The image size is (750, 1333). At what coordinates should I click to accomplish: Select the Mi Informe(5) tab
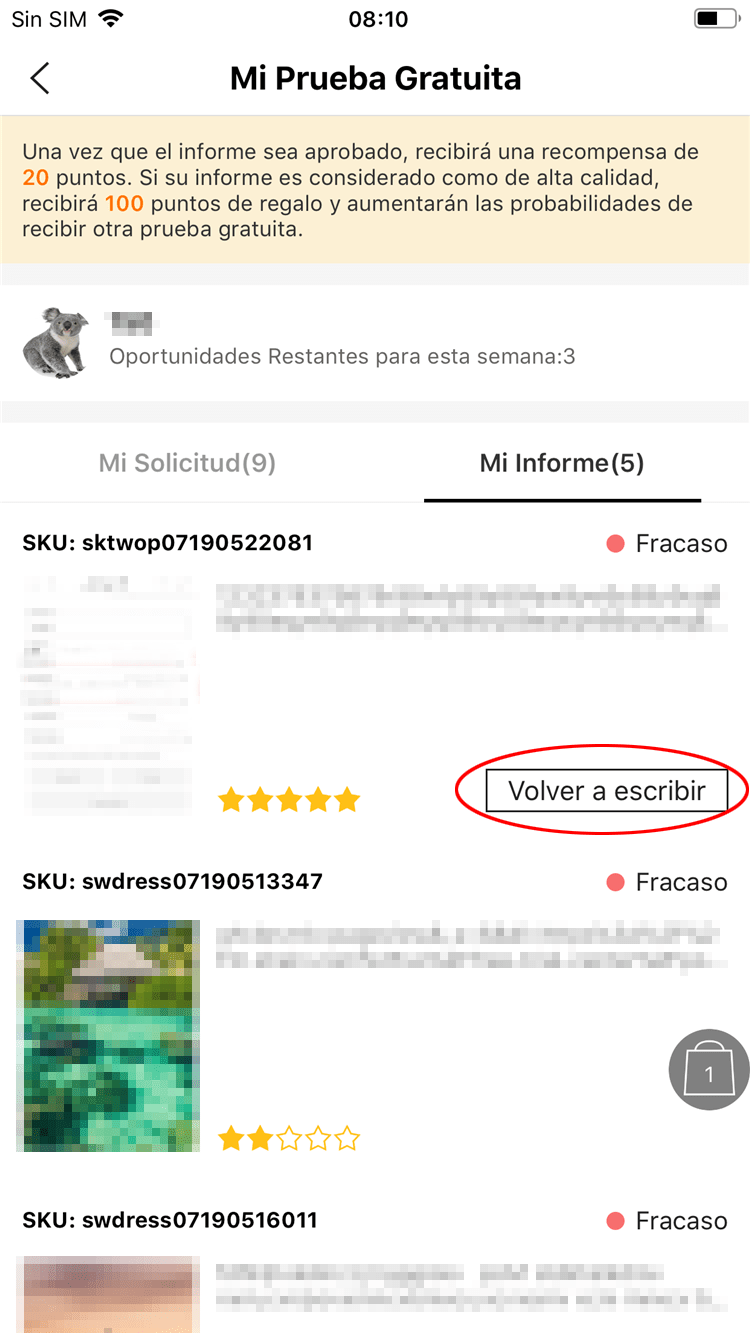coord(562,463)
